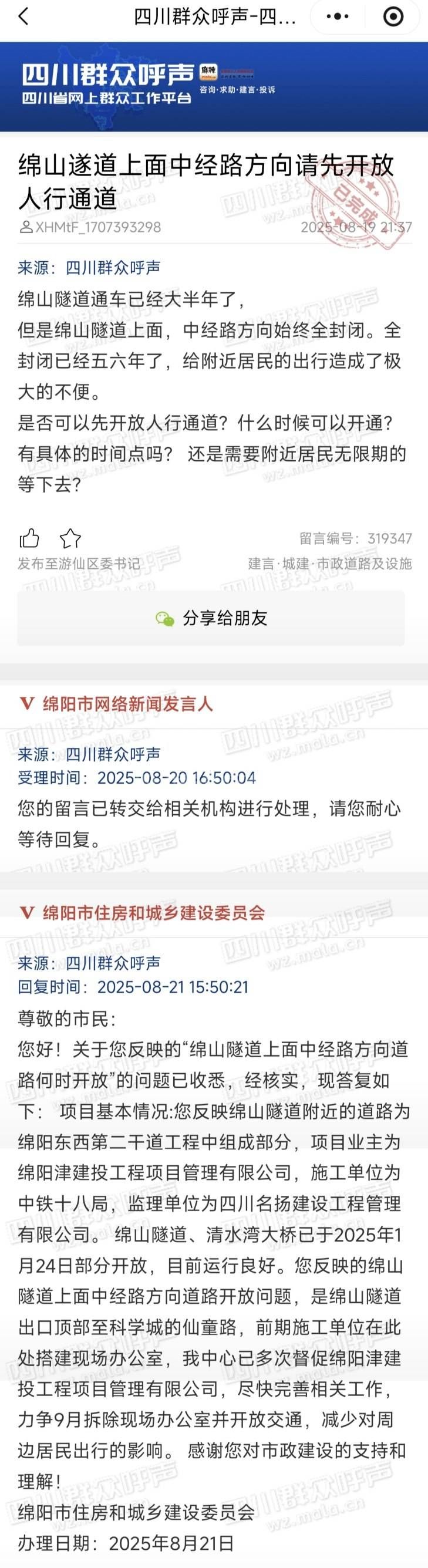Tap 分享给朋友 share button
This screenshot has height=1568, width=428.
coord(211,618)
